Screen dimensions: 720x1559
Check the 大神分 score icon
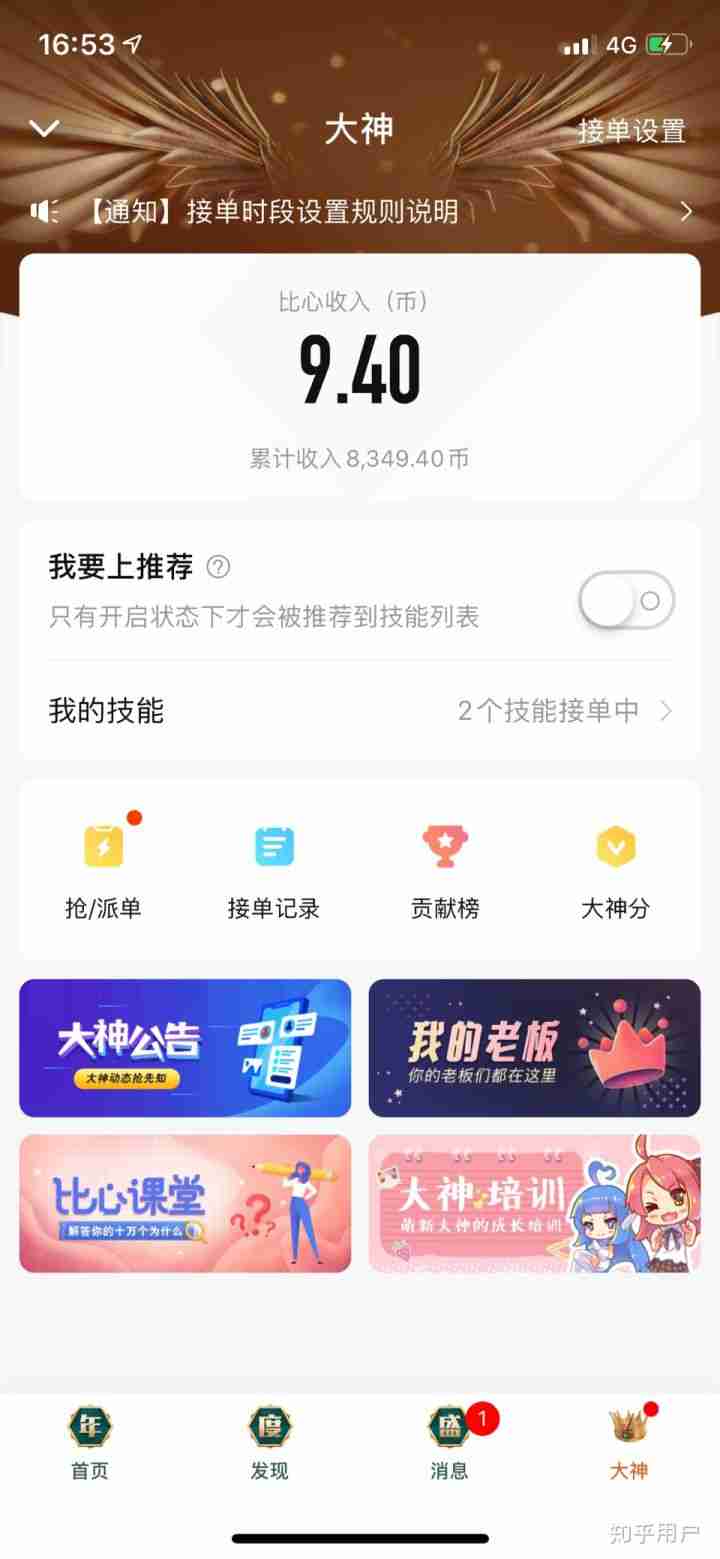(x=616, y=845)
